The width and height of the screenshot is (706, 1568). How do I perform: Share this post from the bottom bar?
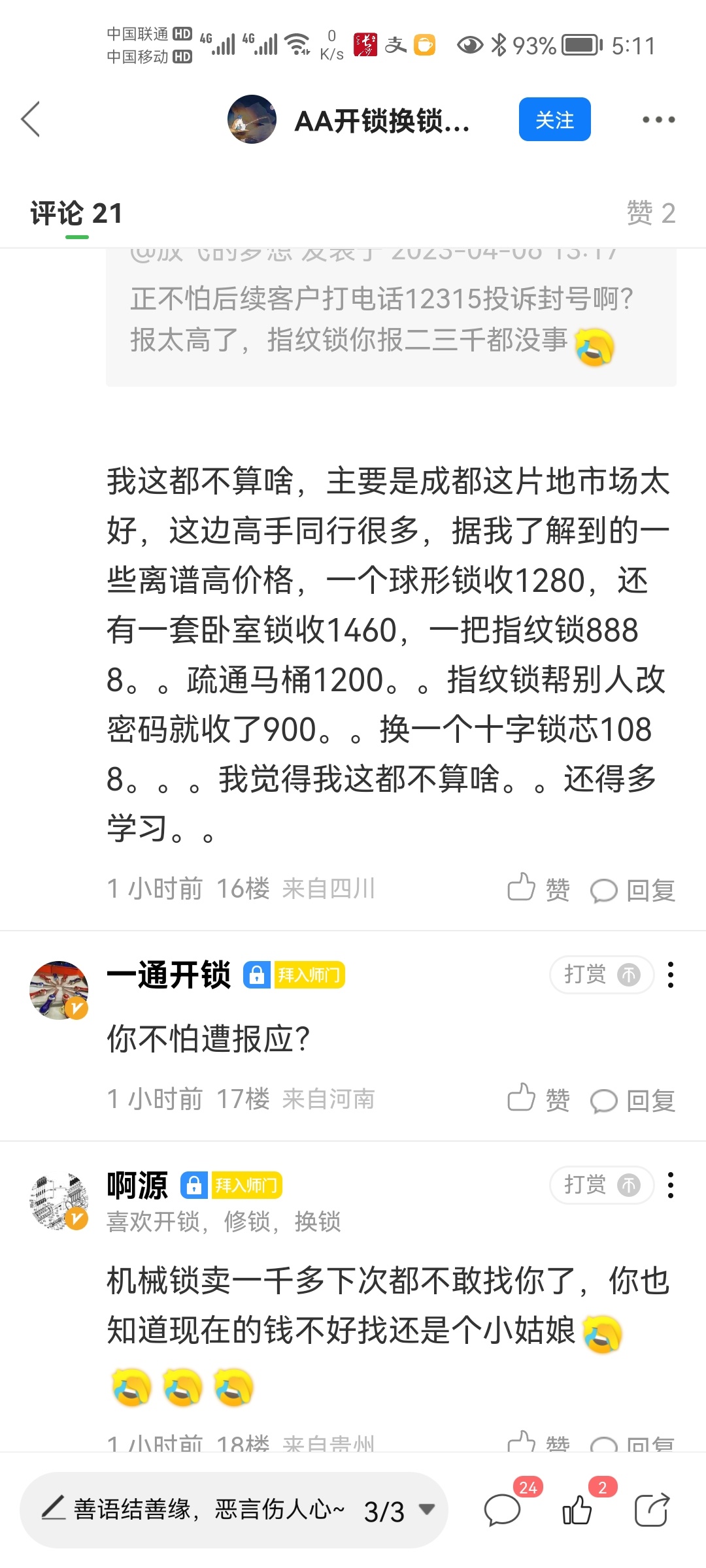tap(651, 1511)
